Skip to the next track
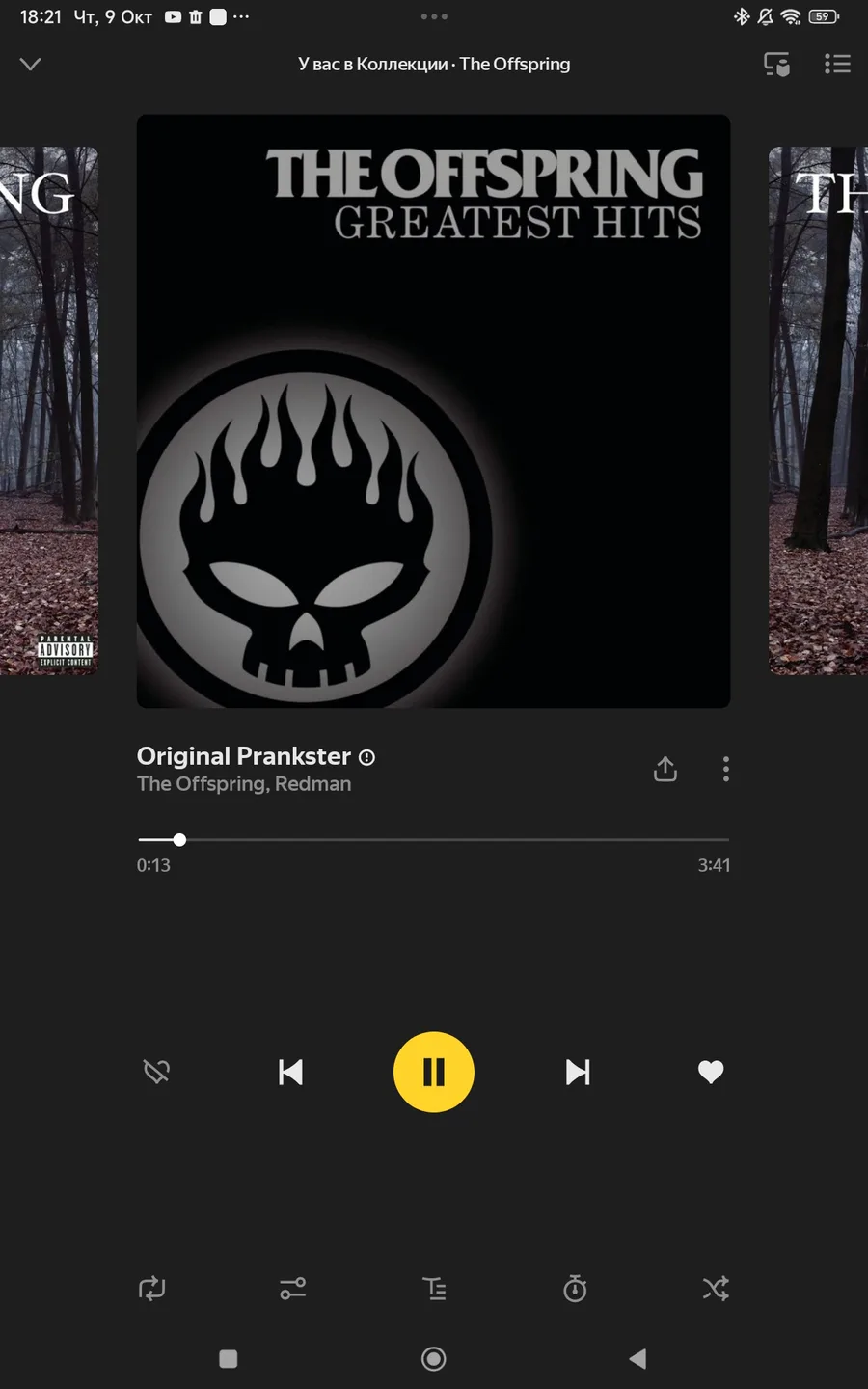This screenshot has width=868, height=1389. click(577, 1072)
